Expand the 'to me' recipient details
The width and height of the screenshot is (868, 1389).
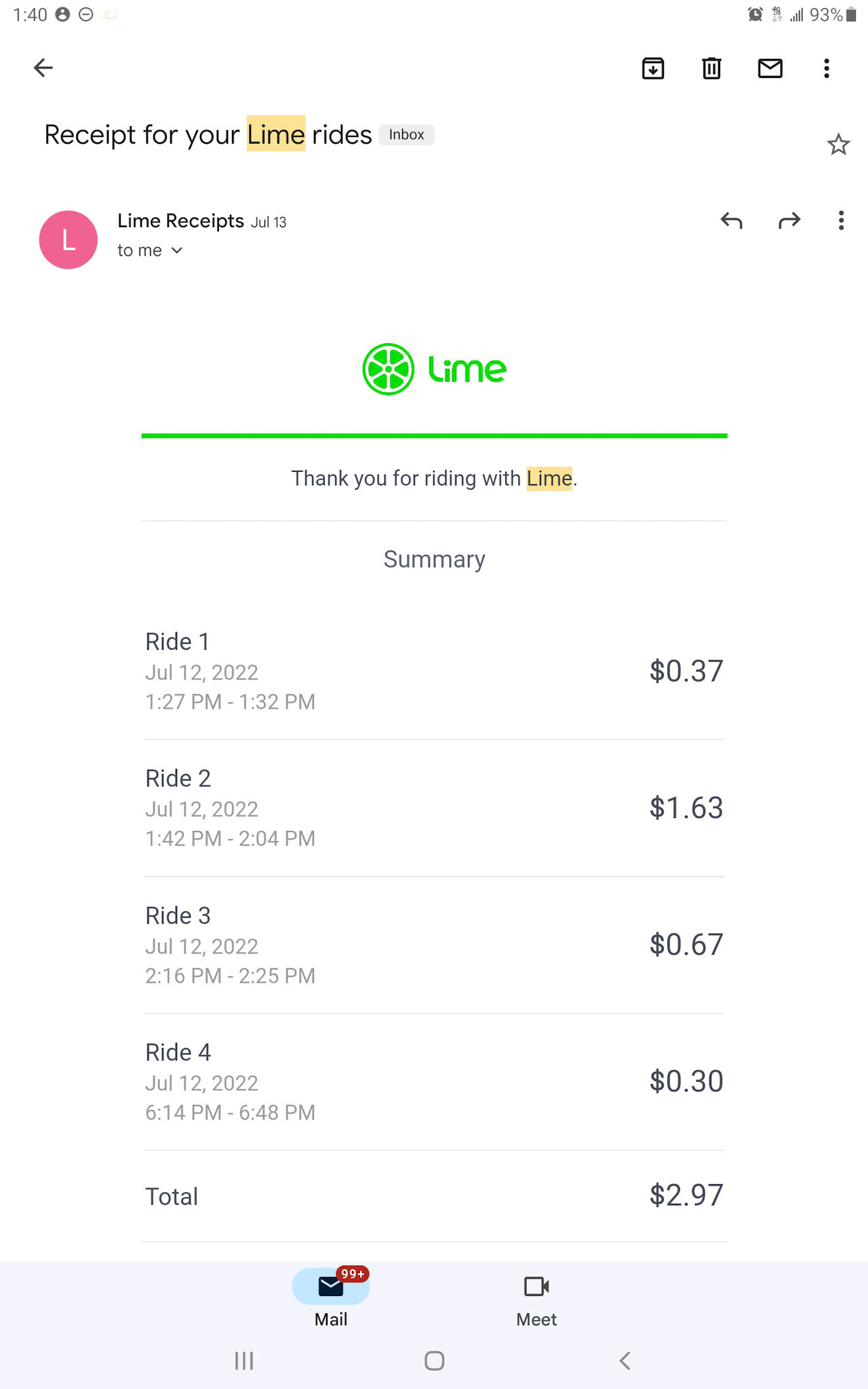(x=150, y=250)
